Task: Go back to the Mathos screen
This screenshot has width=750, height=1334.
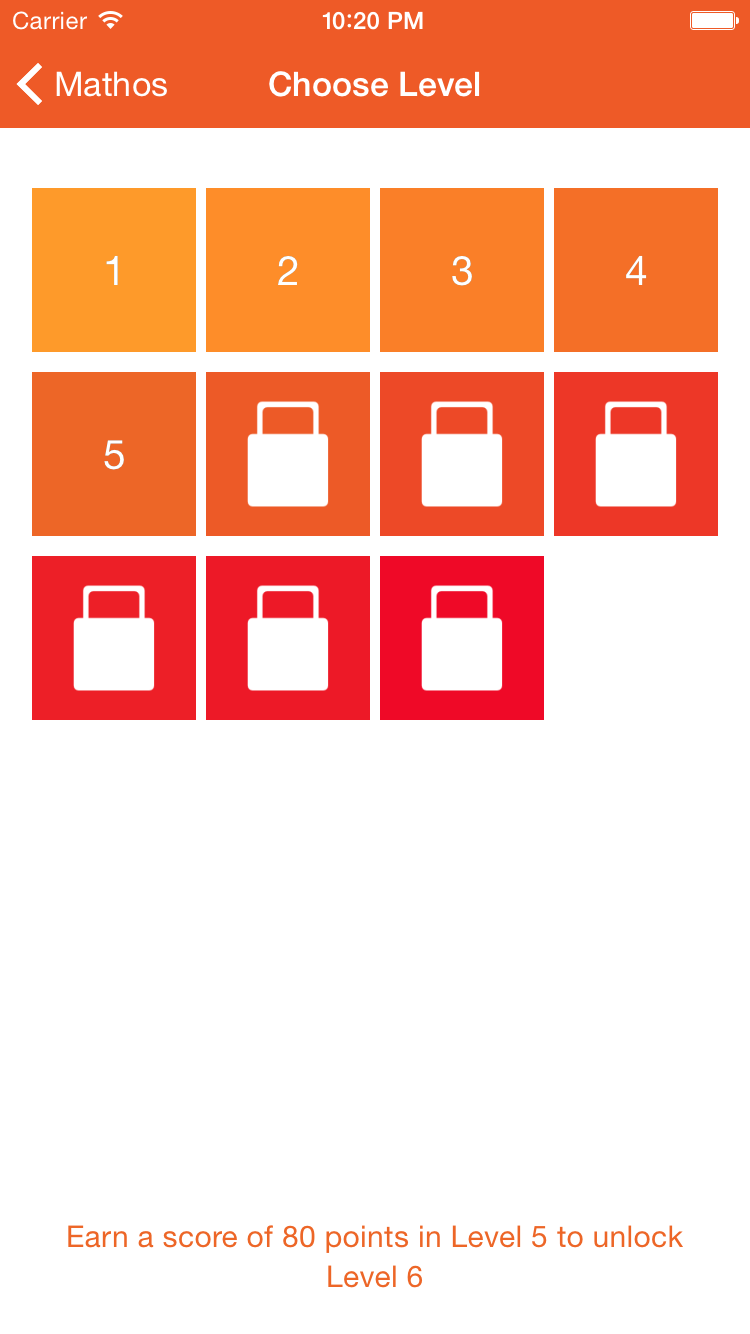Action: pos(92,85)
